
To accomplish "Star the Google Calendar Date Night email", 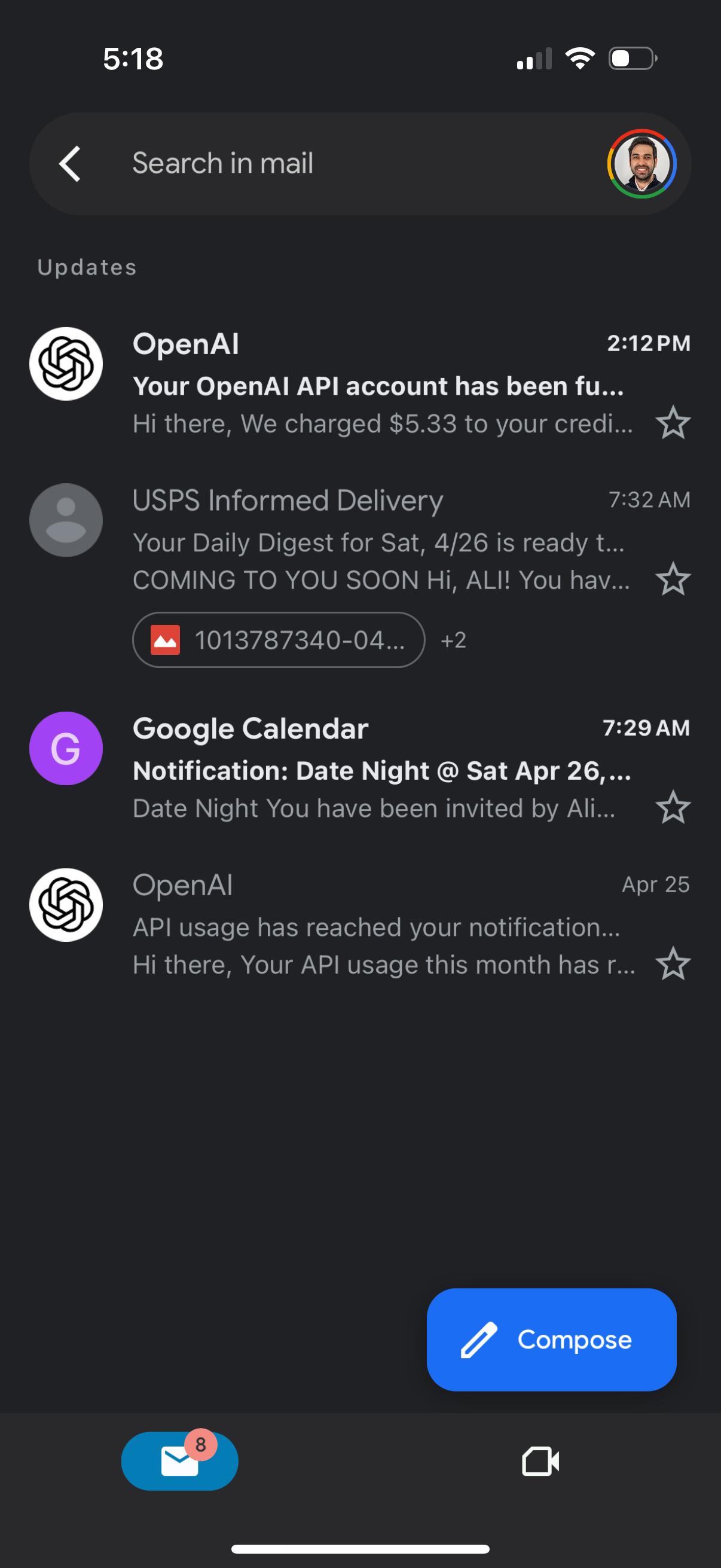I will tap(674, 807).
